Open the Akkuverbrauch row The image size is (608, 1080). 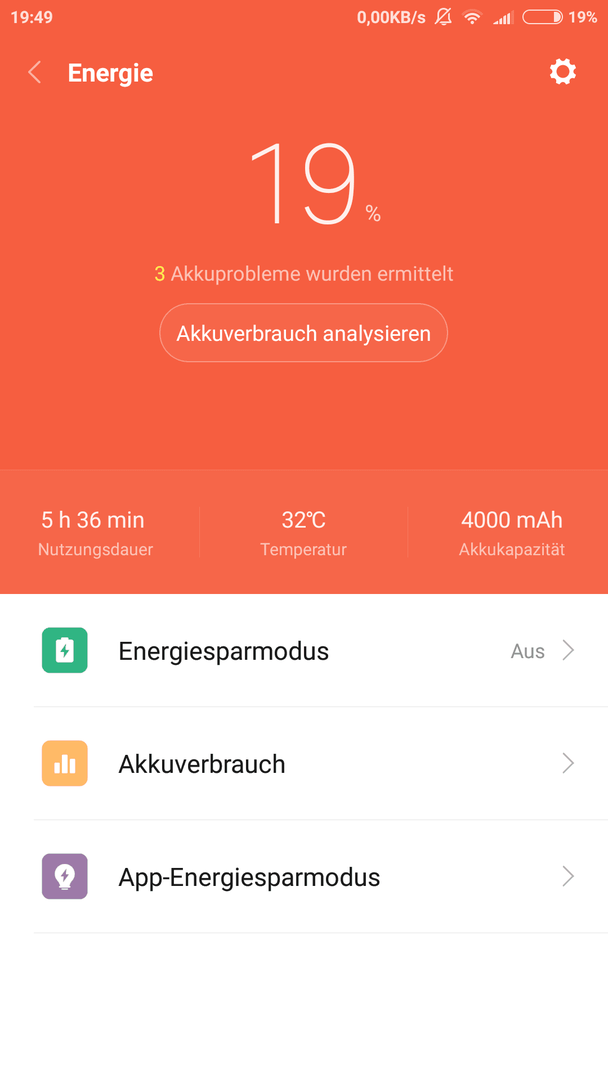click(304, 763)
